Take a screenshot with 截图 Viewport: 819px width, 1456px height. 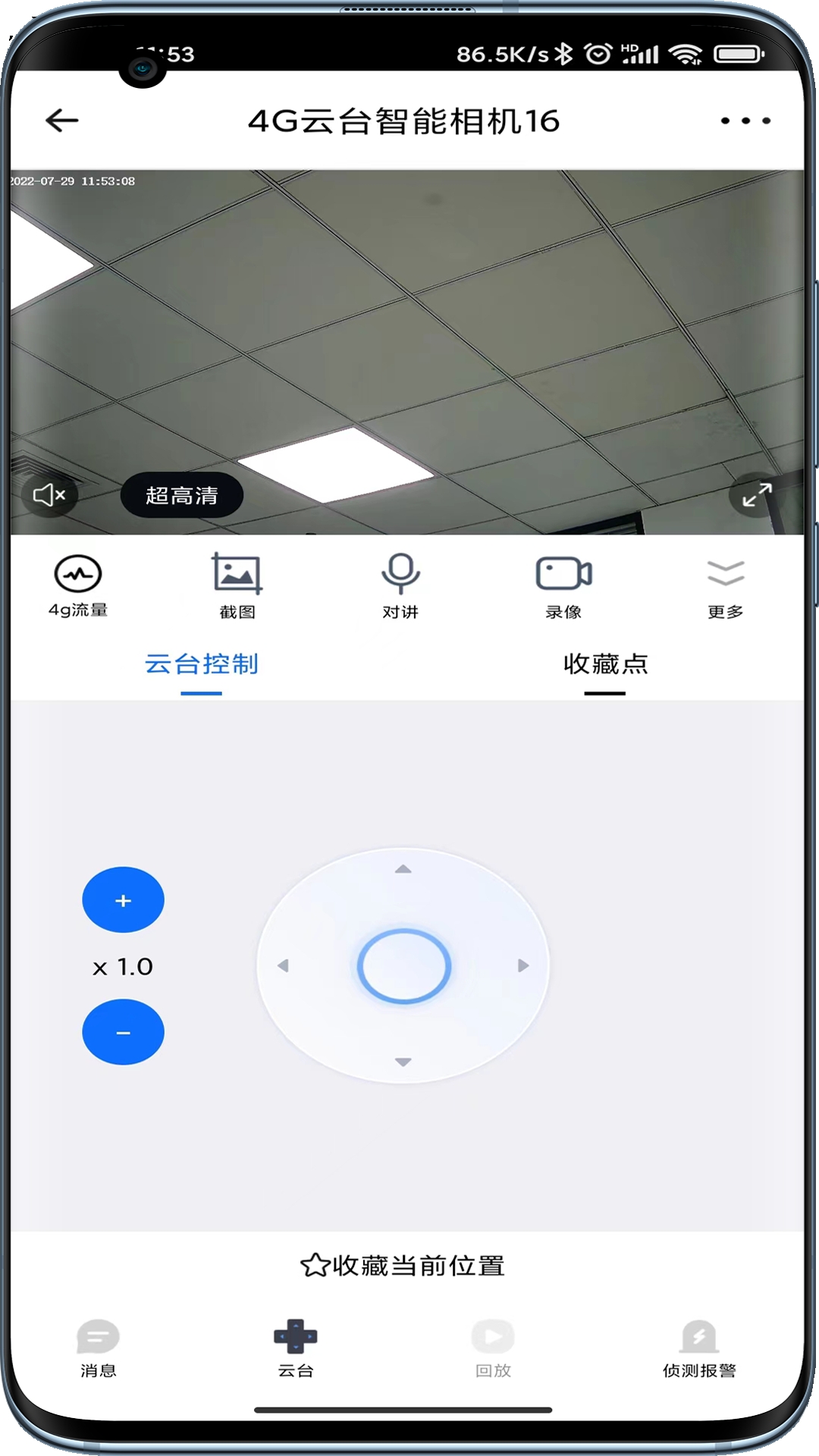[x=237, y=586]
